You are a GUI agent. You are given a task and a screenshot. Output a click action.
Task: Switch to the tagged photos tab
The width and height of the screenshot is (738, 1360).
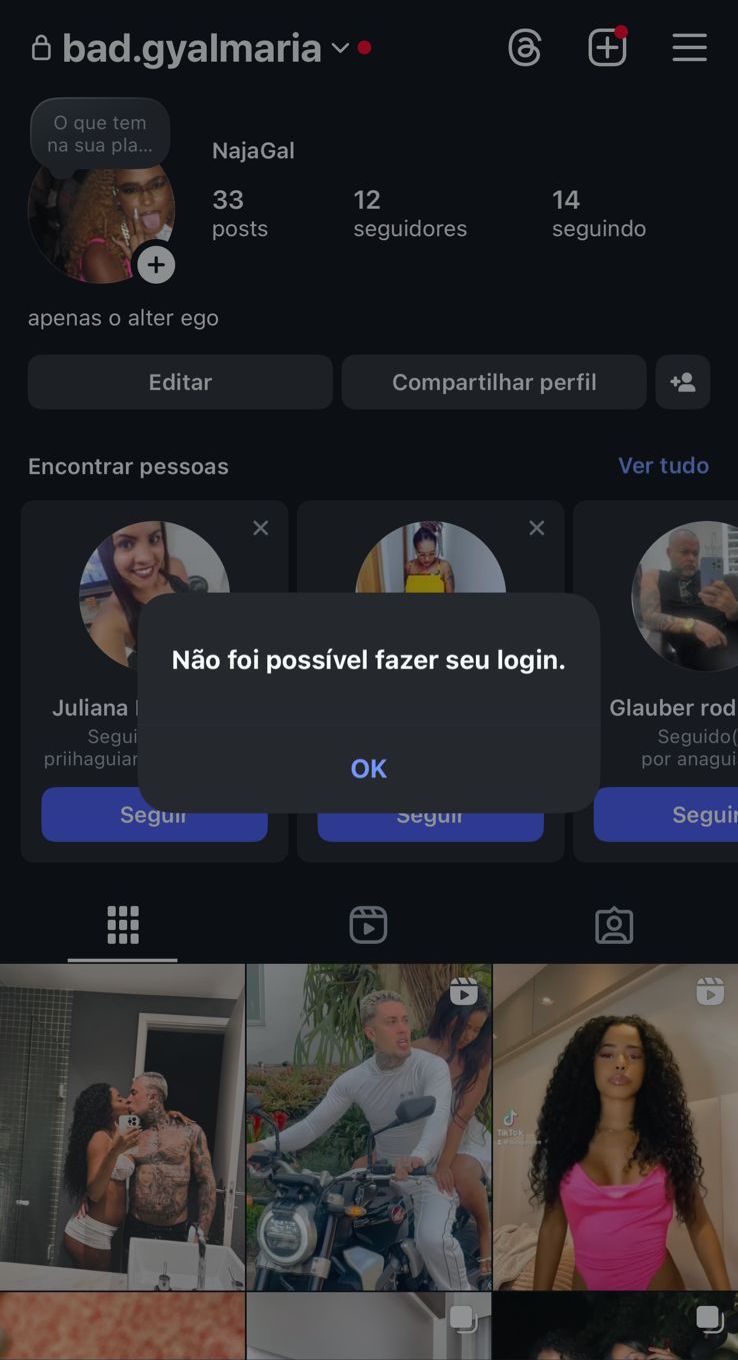tap(614, 925)
